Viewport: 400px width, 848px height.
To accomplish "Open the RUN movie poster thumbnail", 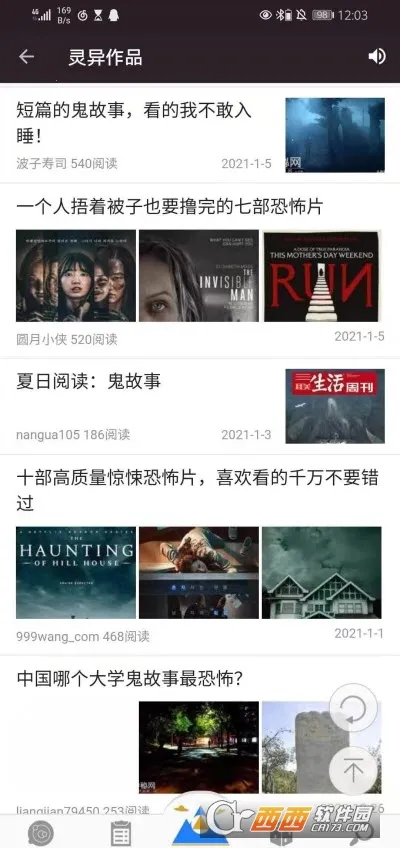I will 322,276.
